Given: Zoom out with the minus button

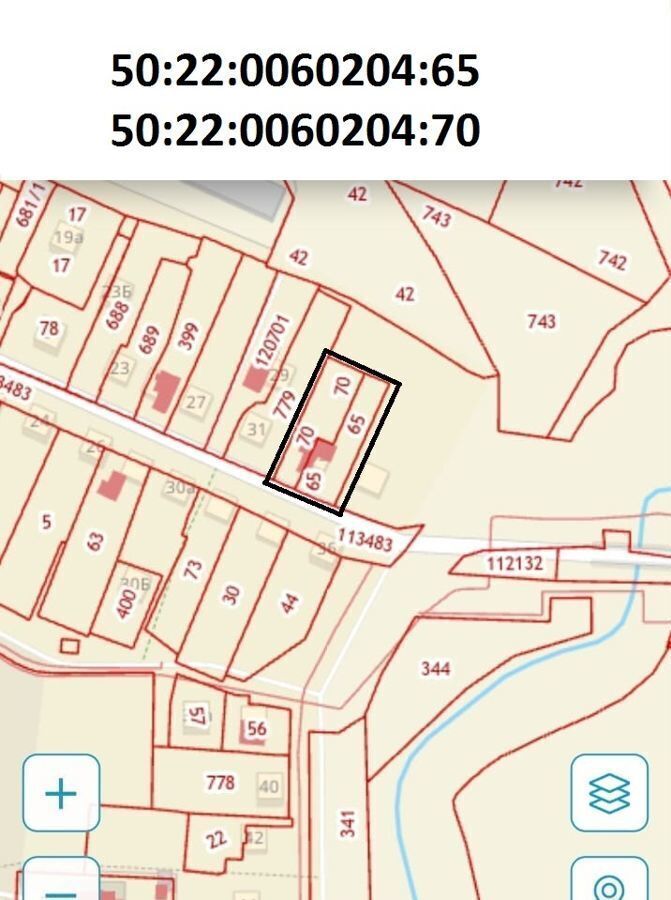Looking at the screenshot, I should click(x=61, y=884).
